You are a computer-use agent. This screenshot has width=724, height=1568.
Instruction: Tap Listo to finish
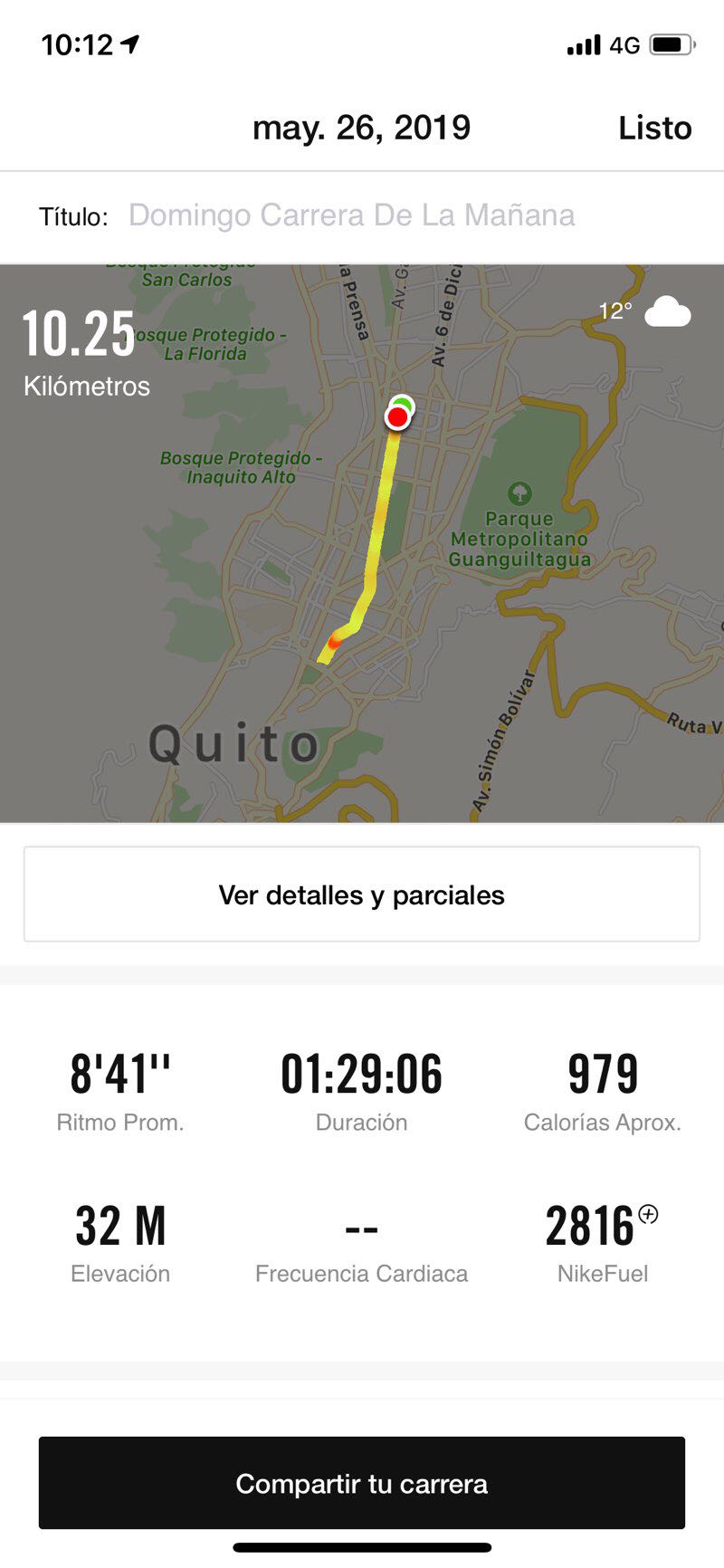click(x=654, y=128)
